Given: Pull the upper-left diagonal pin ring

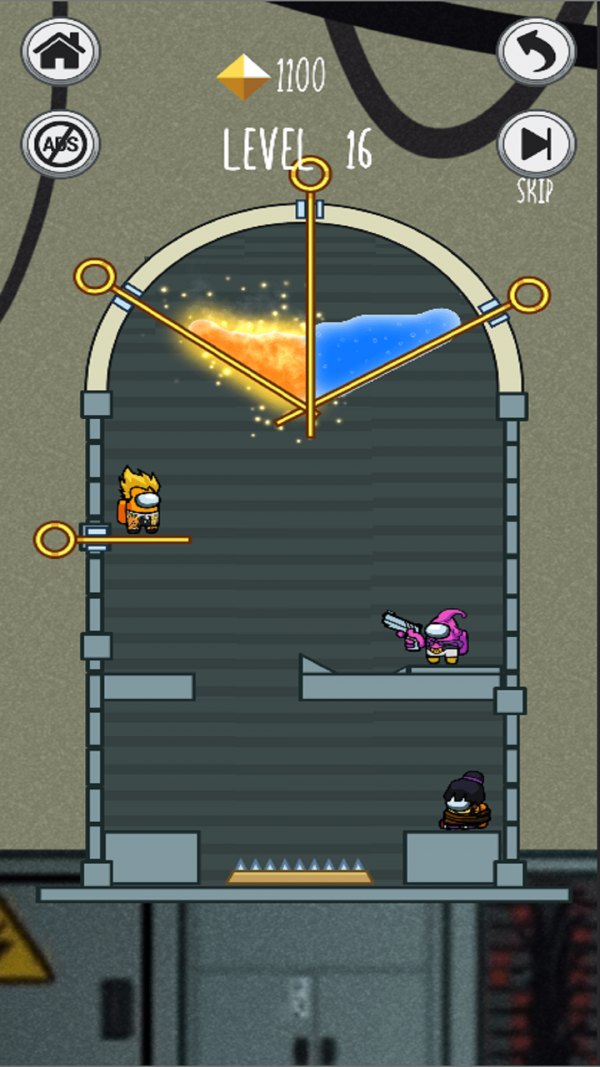Looking at the screenshot, I should coord(95,277).
